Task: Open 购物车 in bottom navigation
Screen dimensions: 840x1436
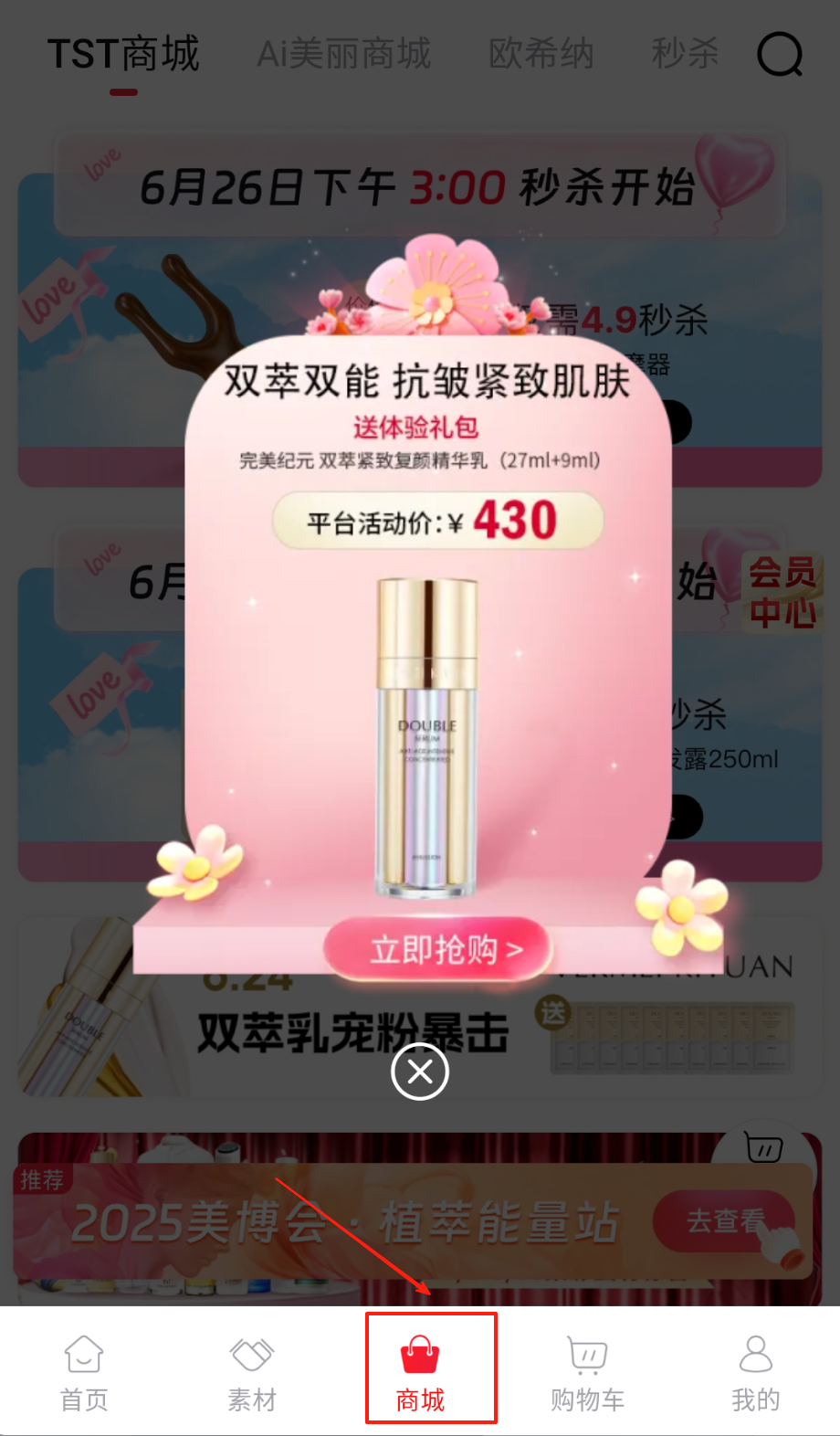Action: (x=588, y=1372)
